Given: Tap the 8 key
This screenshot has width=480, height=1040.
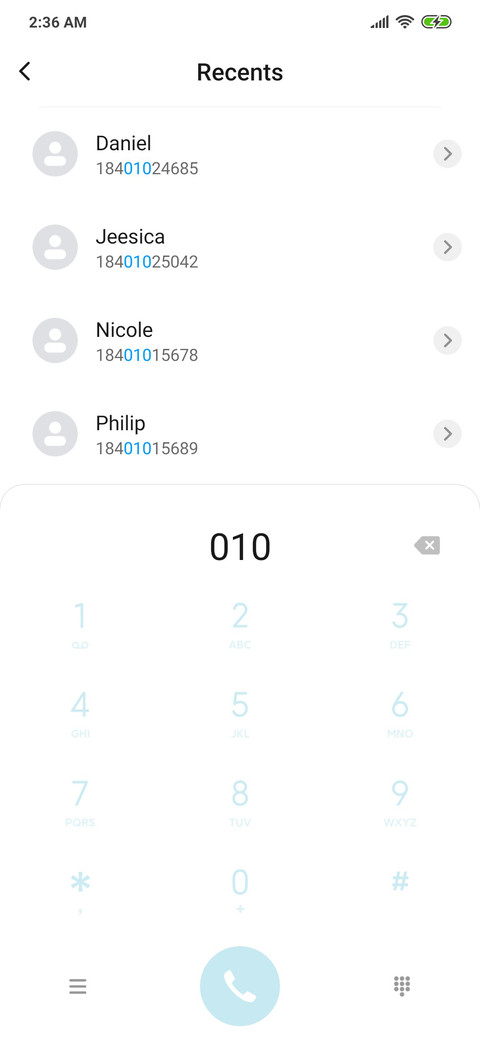Looking at the screenshot, I should coord(240,802).
